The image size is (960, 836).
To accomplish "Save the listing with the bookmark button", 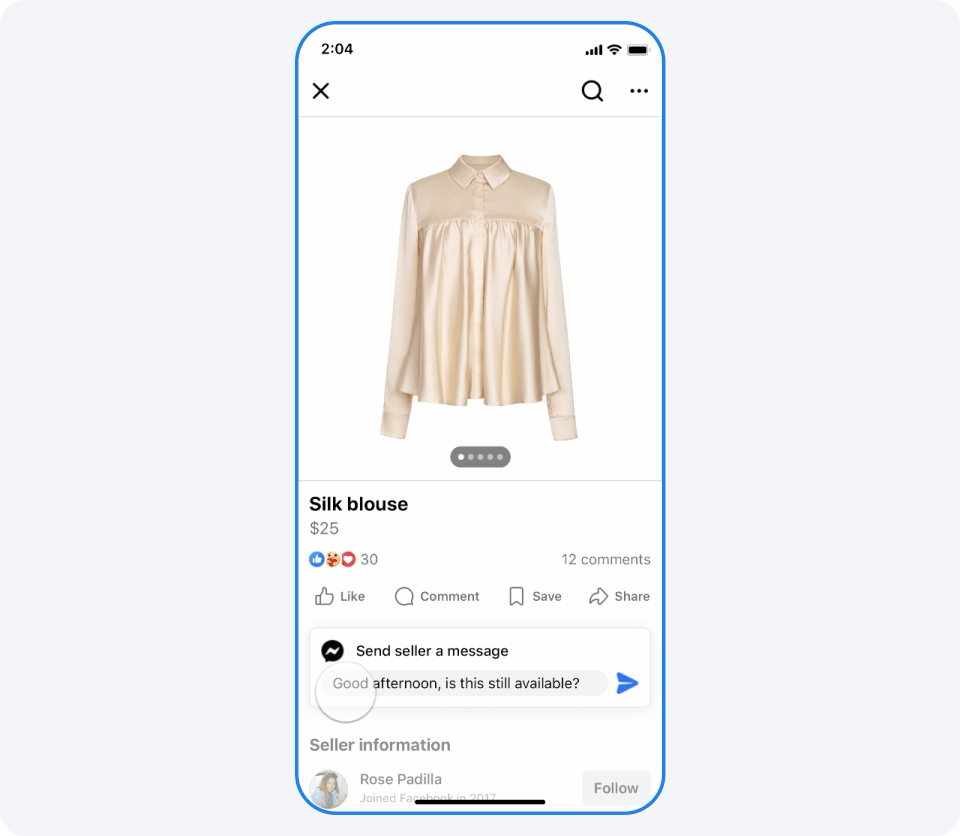I will (535, 596).
